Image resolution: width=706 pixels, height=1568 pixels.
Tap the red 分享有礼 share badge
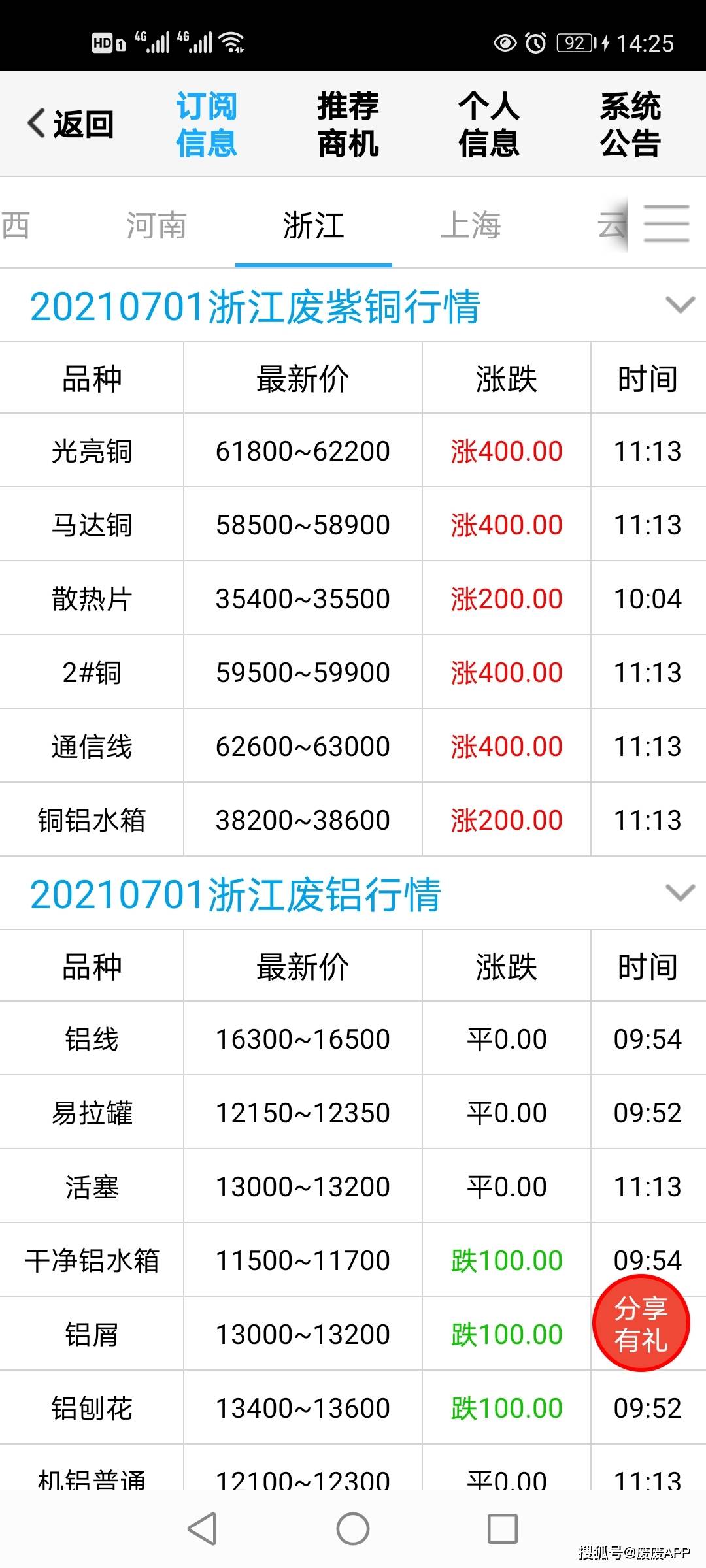(642, 1324)
